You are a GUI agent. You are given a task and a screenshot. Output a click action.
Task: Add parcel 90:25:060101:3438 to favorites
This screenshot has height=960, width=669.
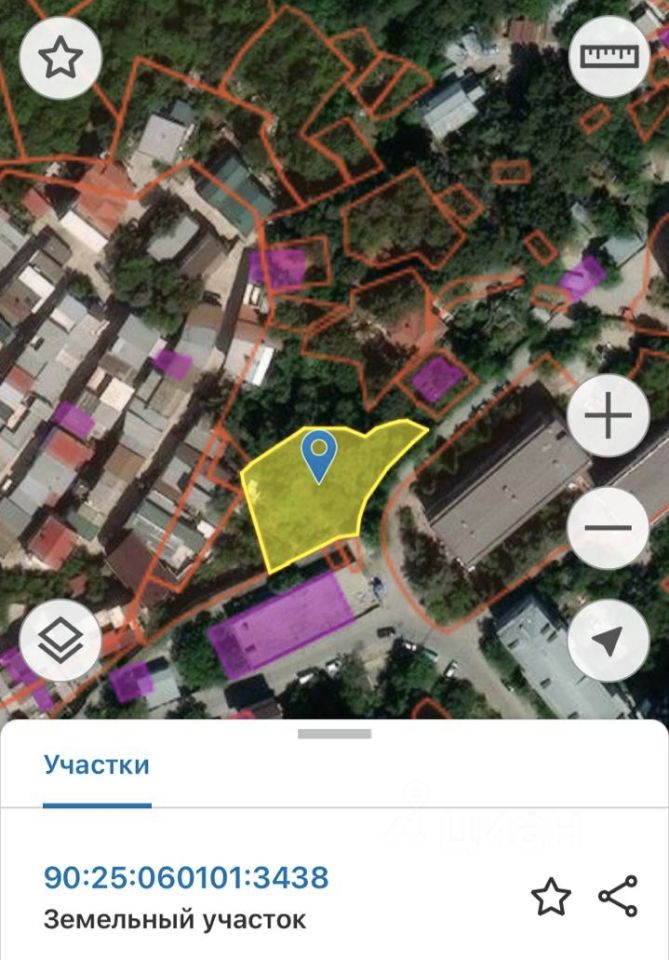550,897
